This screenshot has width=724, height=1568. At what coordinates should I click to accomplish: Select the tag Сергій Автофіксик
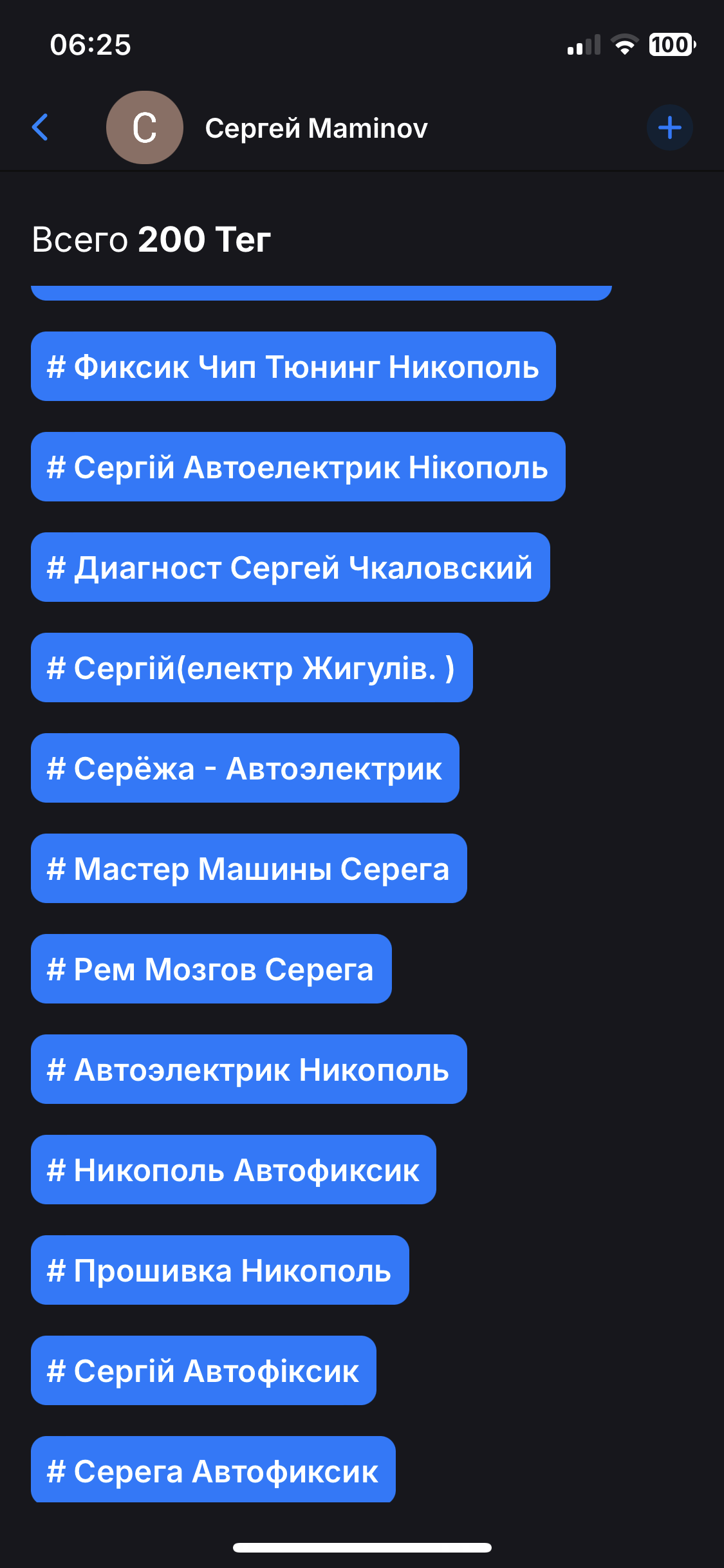point(203,1371)
